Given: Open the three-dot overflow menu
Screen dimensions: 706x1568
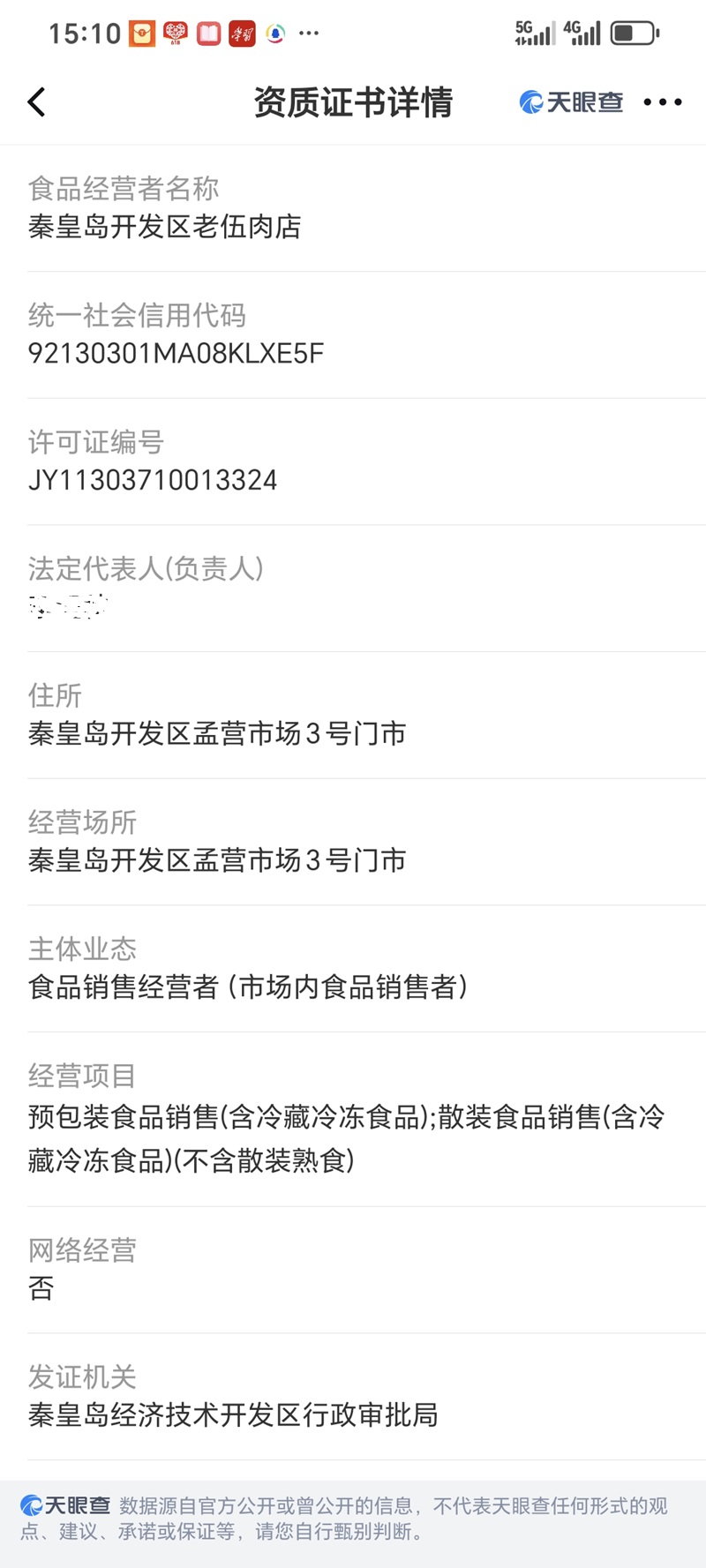Looking at the screenshot, I should 663,102.
